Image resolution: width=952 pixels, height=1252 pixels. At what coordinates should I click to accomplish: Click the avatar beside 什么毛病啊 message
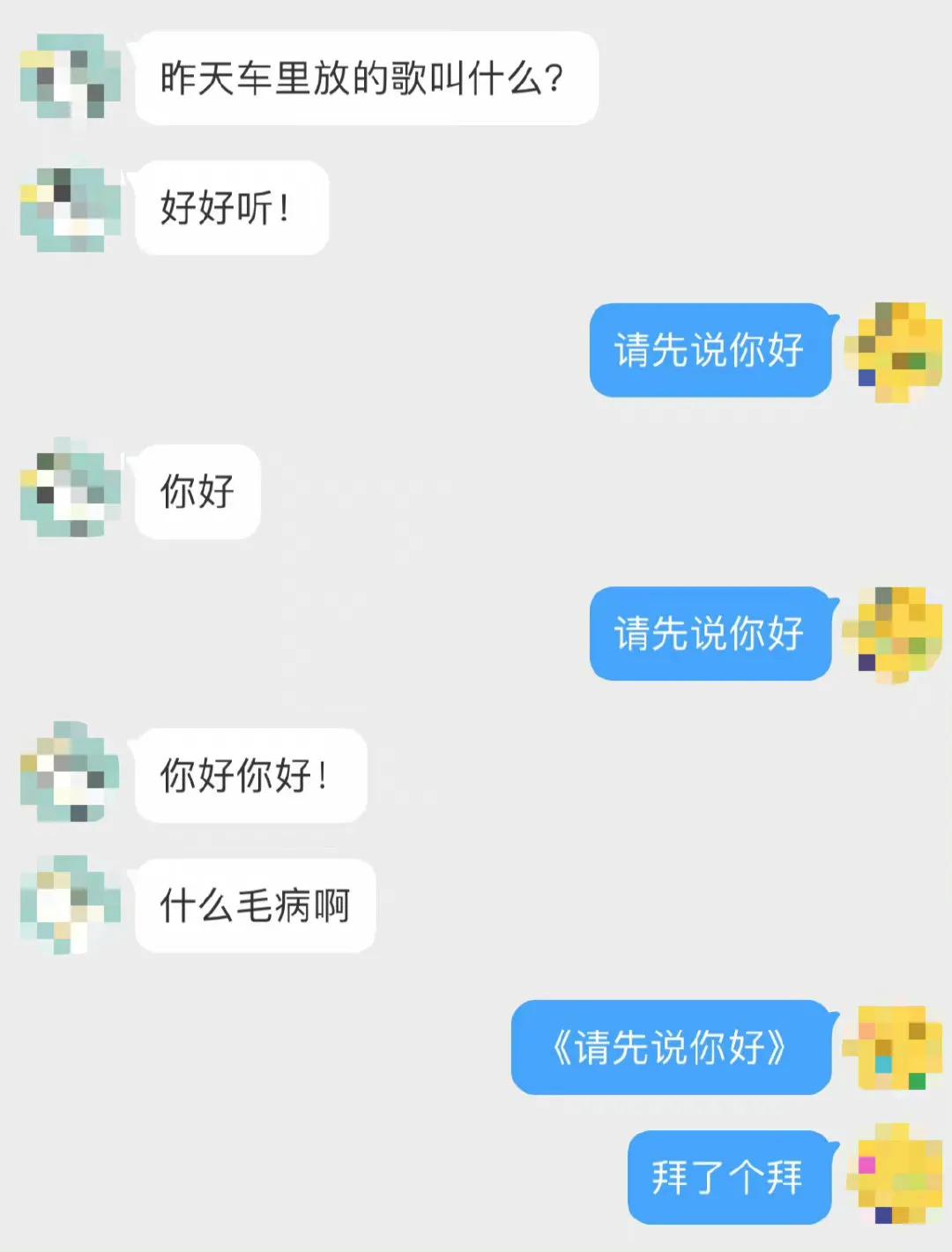click(x=69, y=904)
